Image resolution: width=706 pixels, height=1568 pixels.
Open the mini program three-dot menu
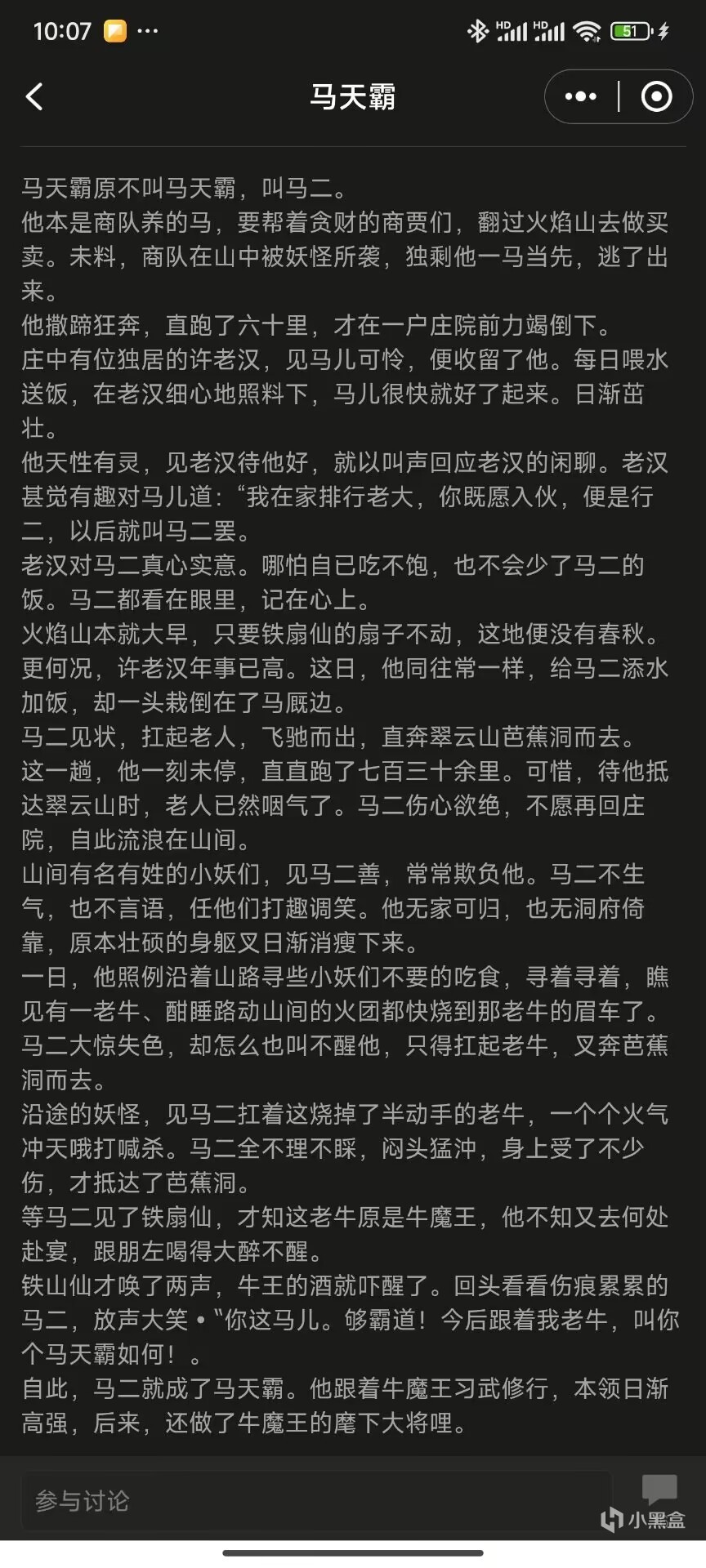581,96
